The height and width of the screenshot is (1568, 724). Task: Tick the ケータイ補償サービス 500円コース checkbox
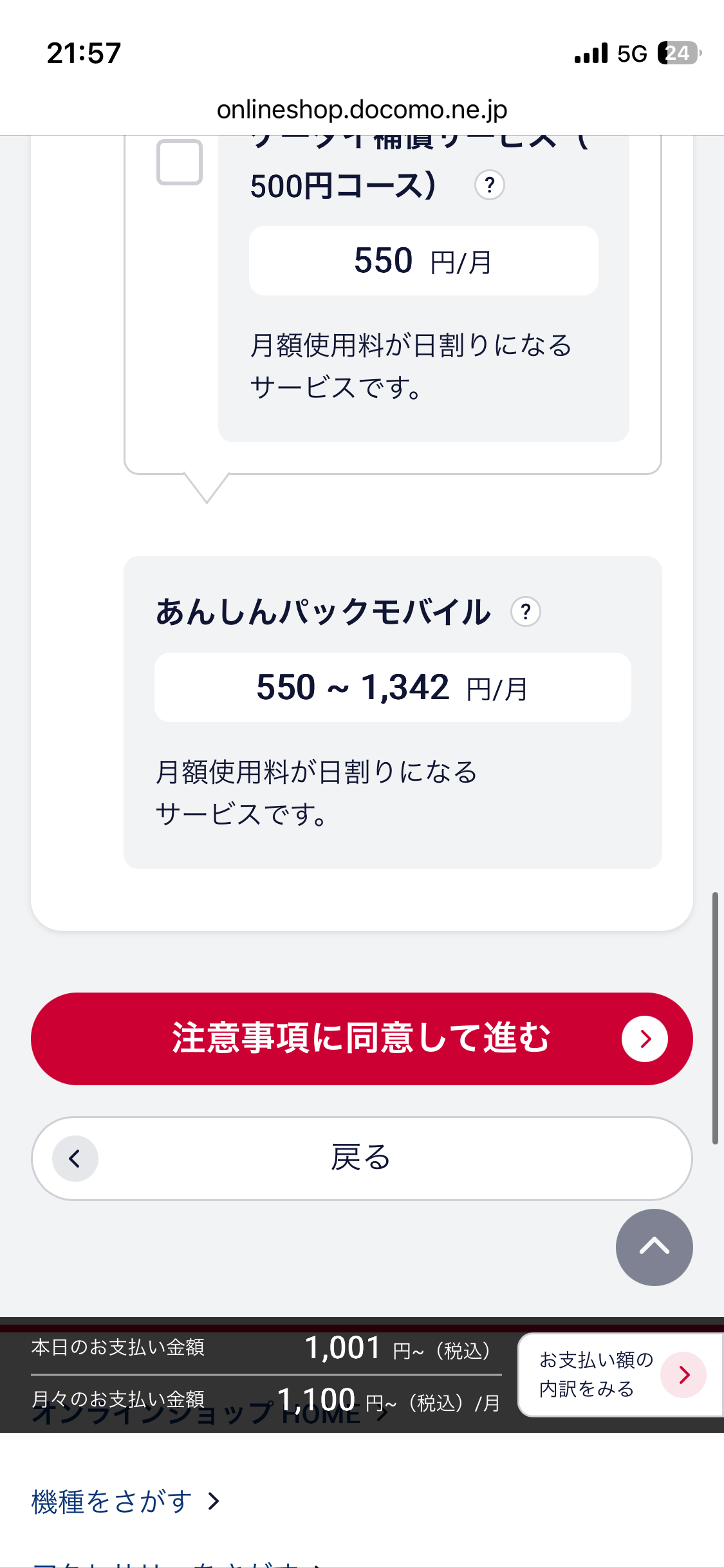click(180, 162)
